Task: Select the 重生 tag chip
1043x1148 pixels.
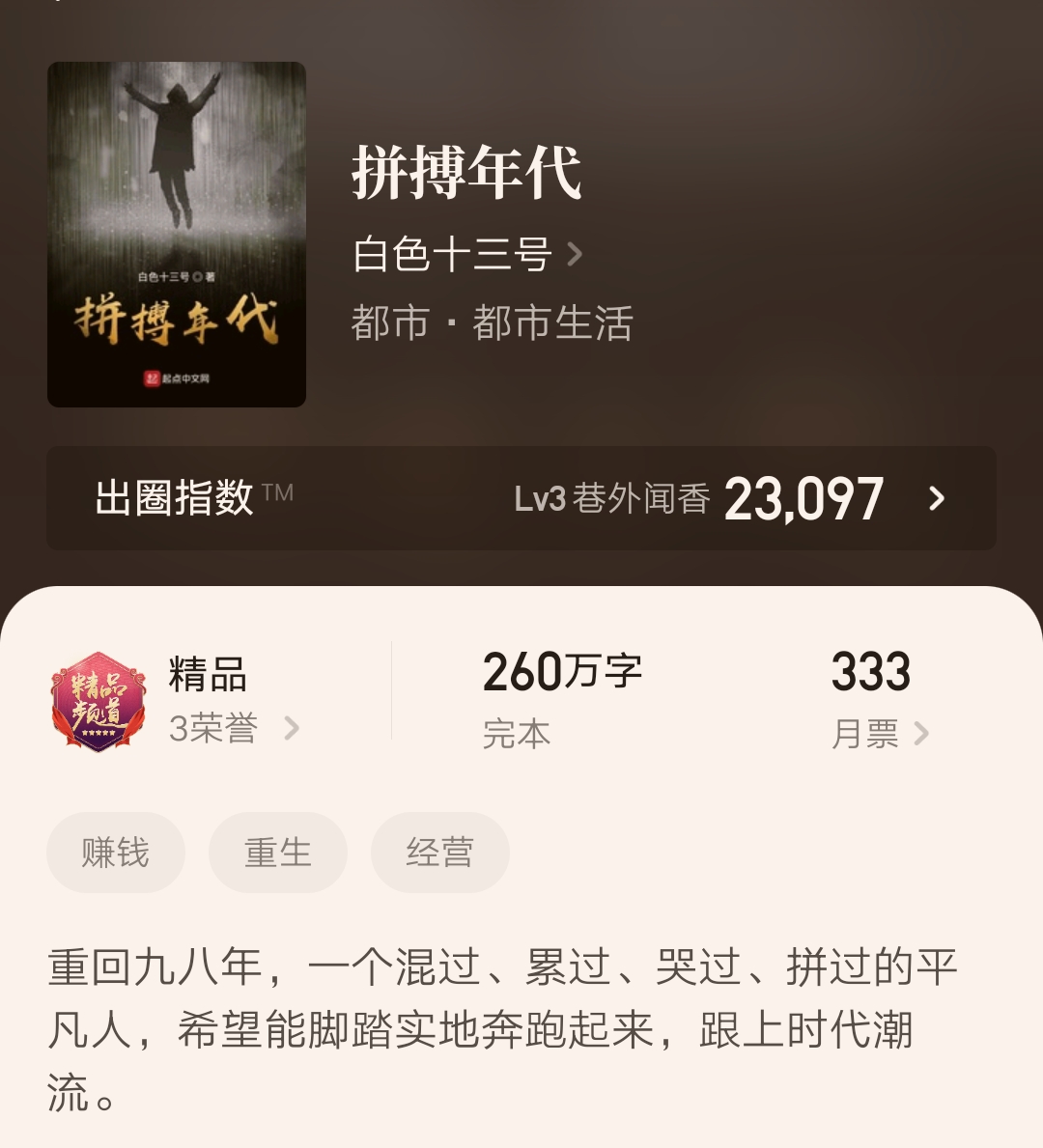Action: coord(278,853)
